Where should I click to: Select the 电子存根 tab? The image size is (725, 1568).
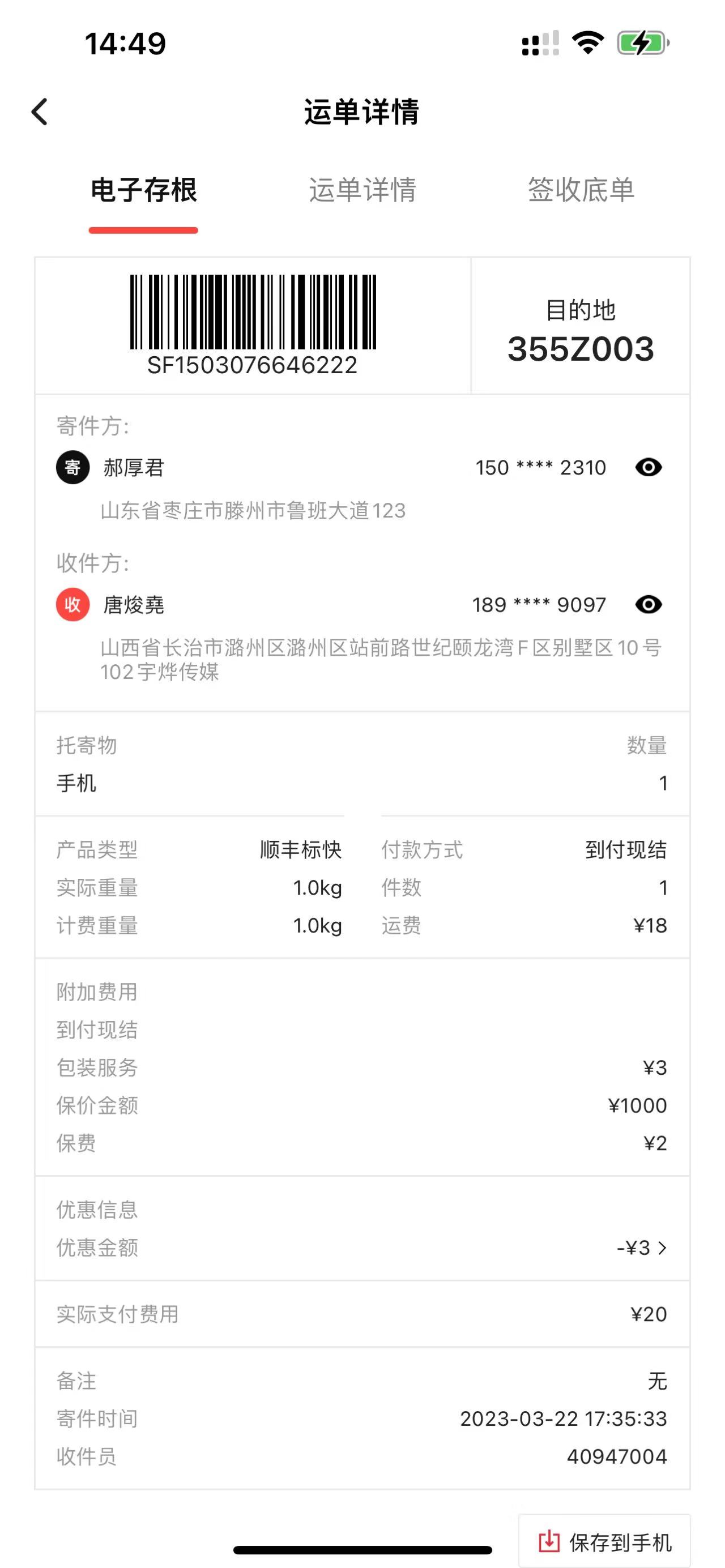[x=144, y=190]
